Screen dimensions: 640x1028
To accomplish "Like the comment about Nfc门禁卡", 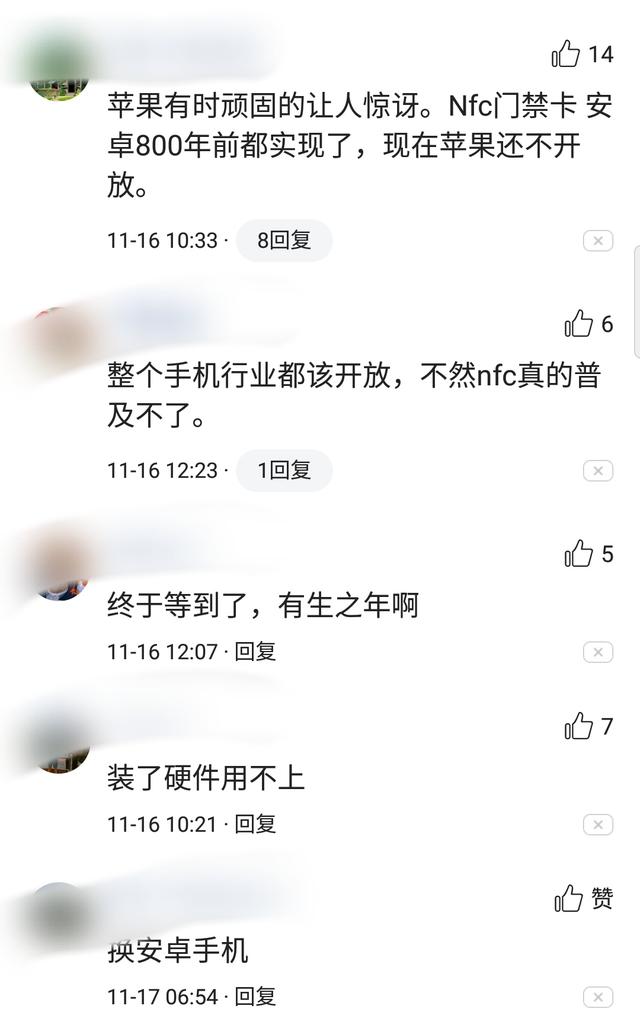I will (566, 54).
